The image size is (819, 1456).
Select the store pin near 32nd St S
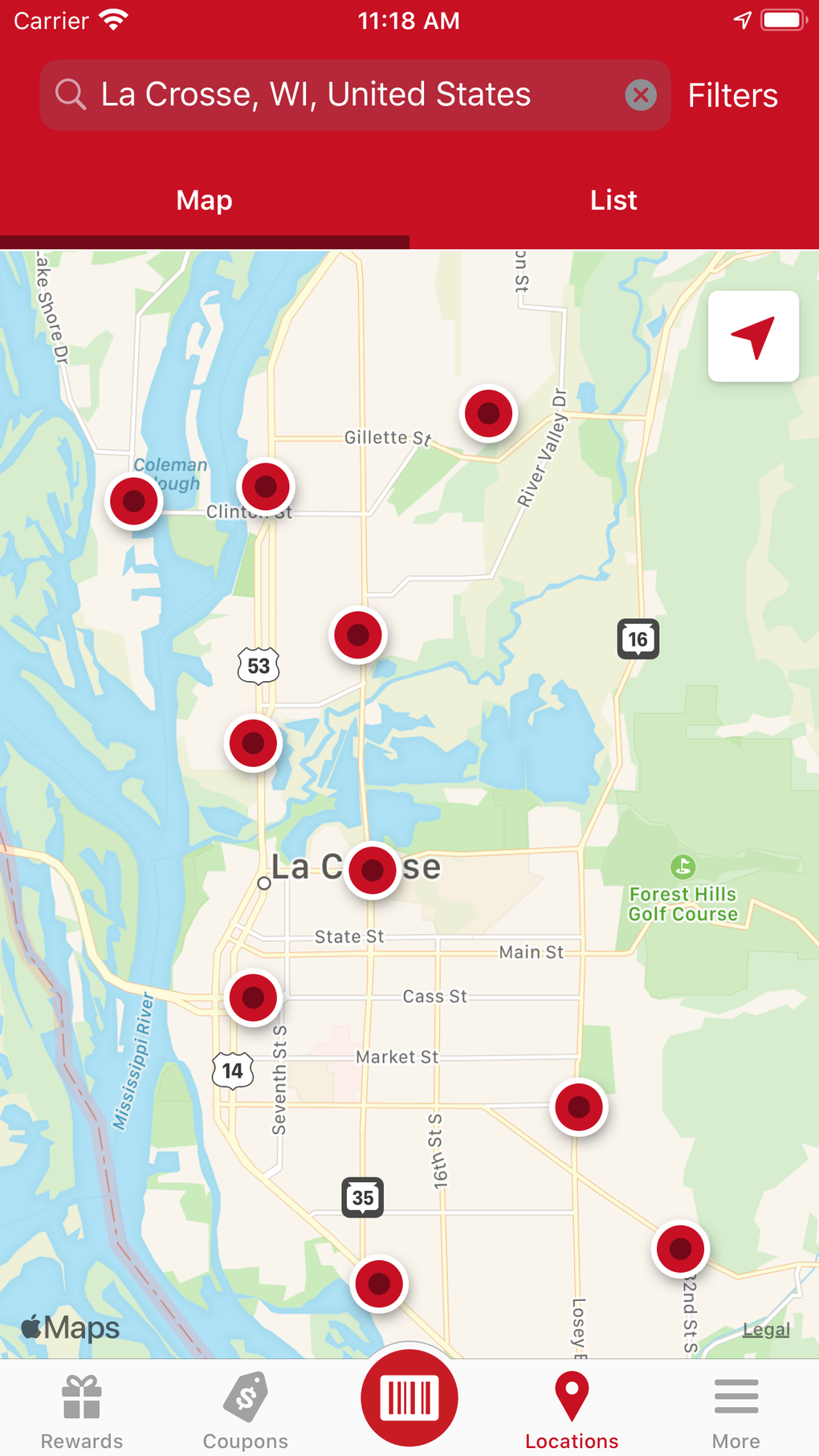(x=680, y=1249)
